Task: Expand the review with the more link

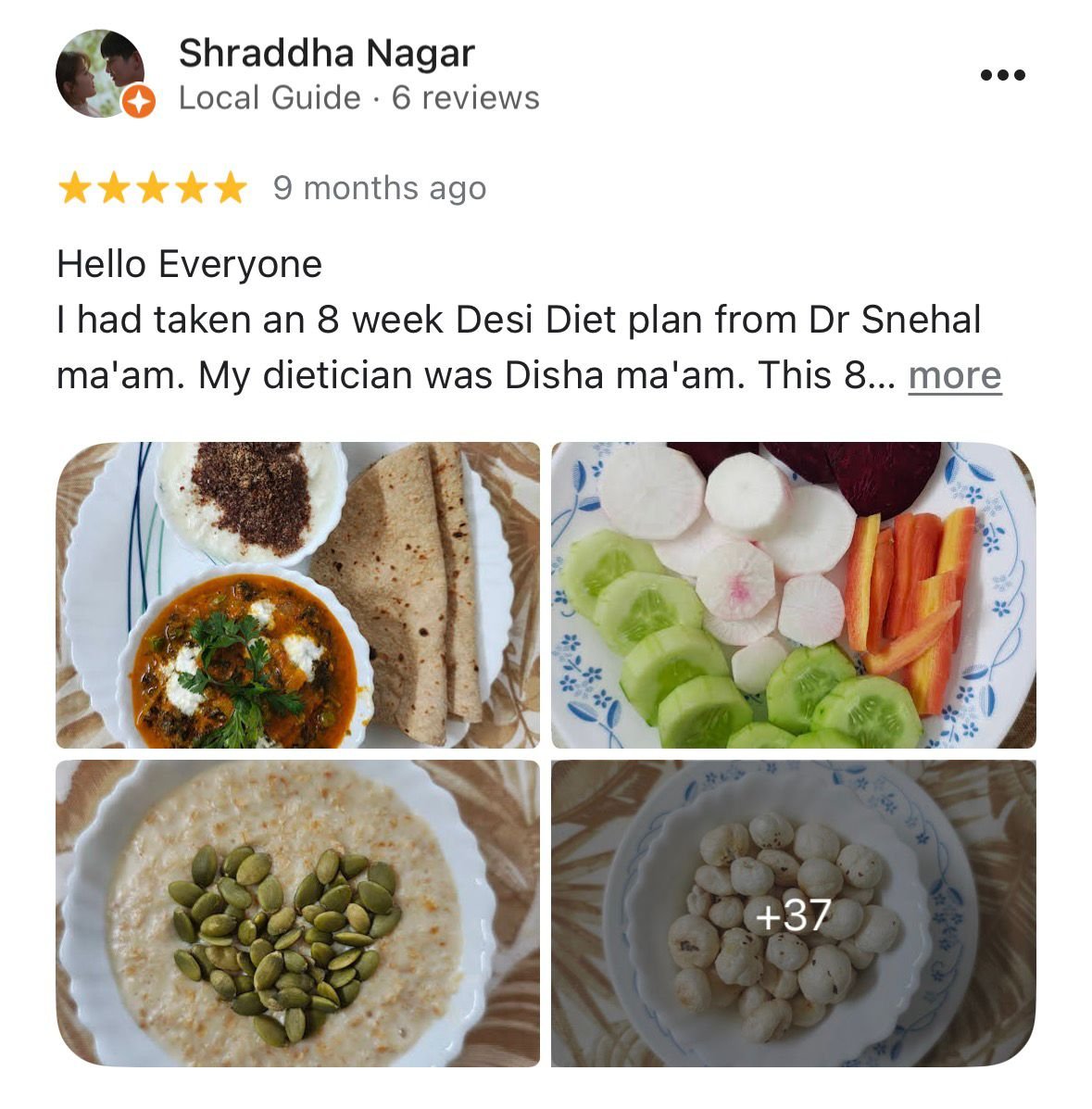Action: click(954, 375)
